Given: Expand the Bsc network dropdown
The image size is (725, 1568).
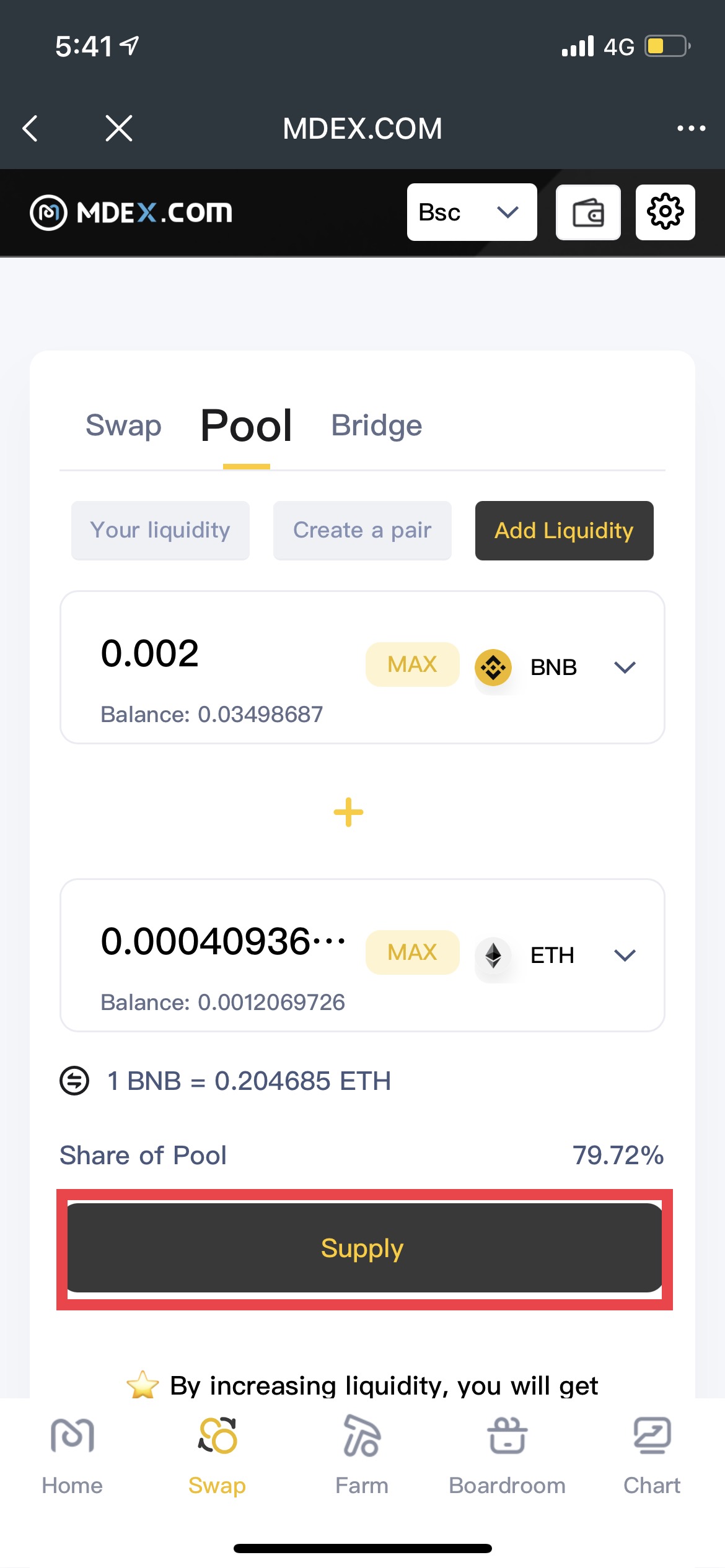Looking at the screenshot, I should point(472,212).
